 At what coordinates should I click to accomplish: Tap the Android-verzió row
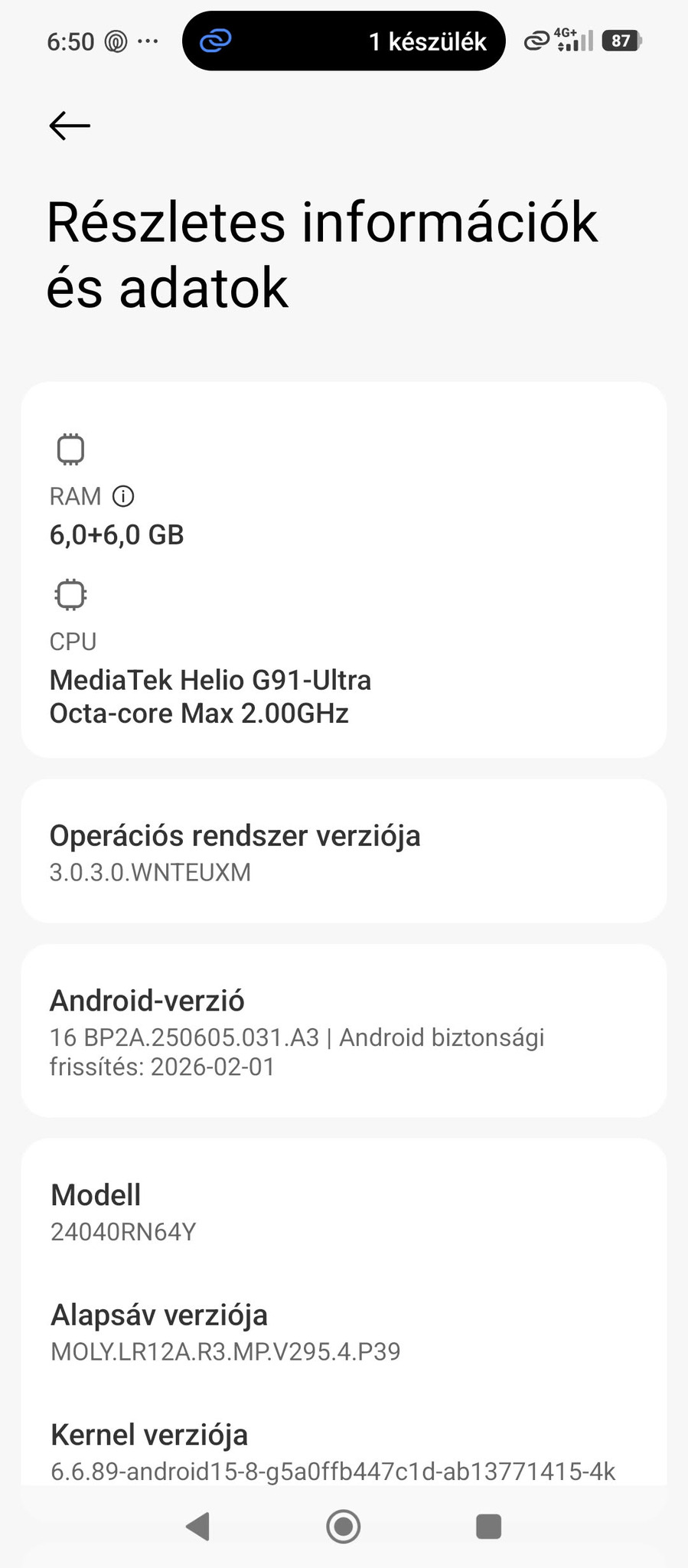344,1031
